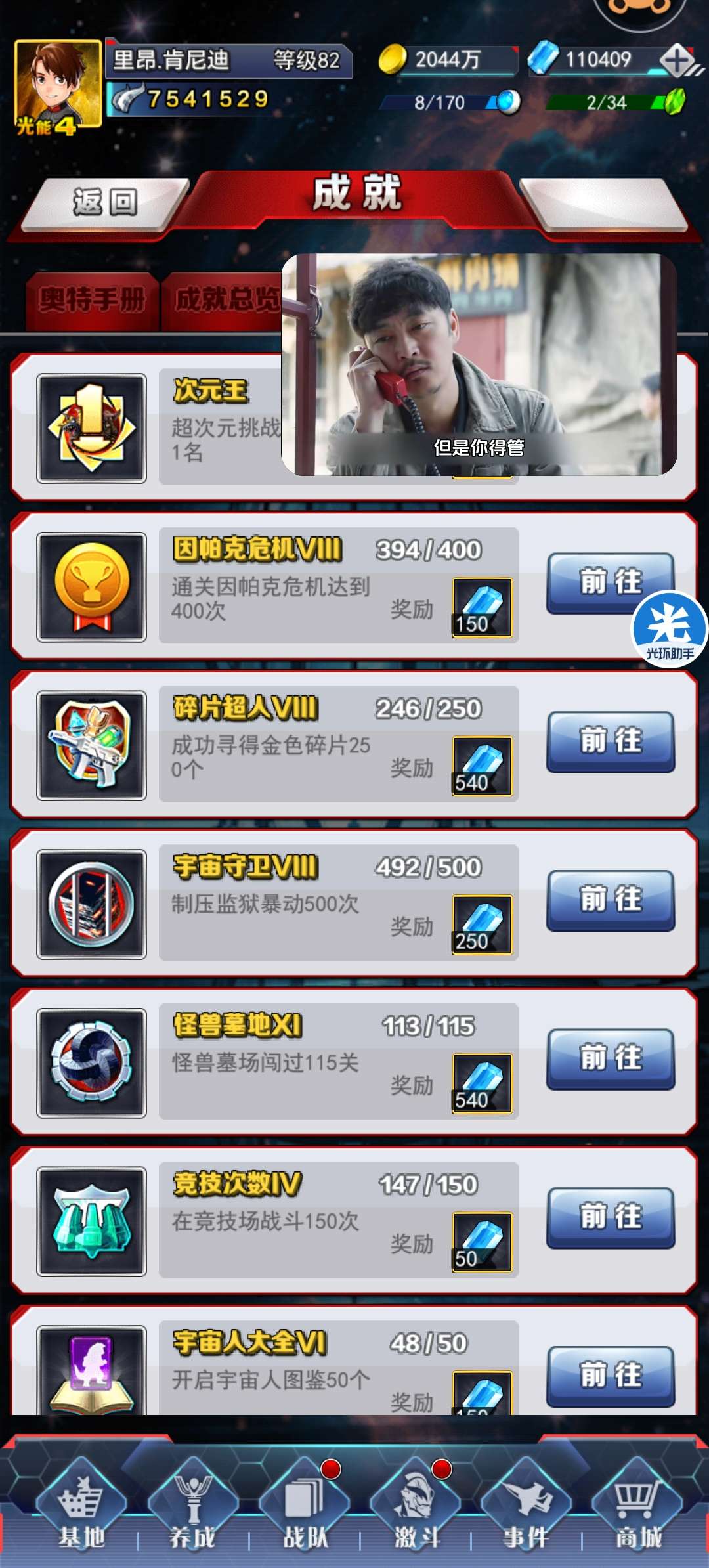Switch to the 成就总览 tab

223,301
